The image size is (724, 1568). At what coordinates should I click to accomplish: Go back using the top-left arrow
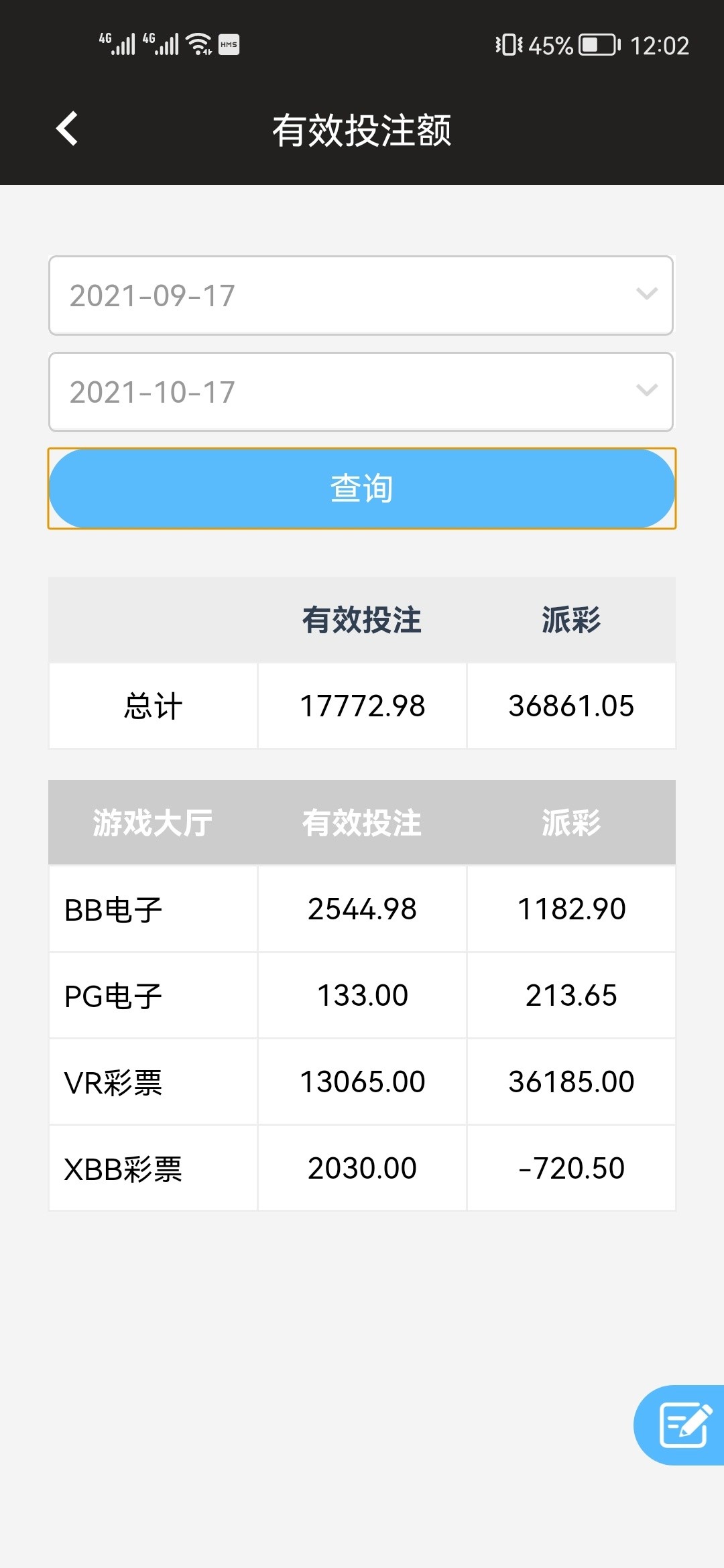tap(67, 129)
